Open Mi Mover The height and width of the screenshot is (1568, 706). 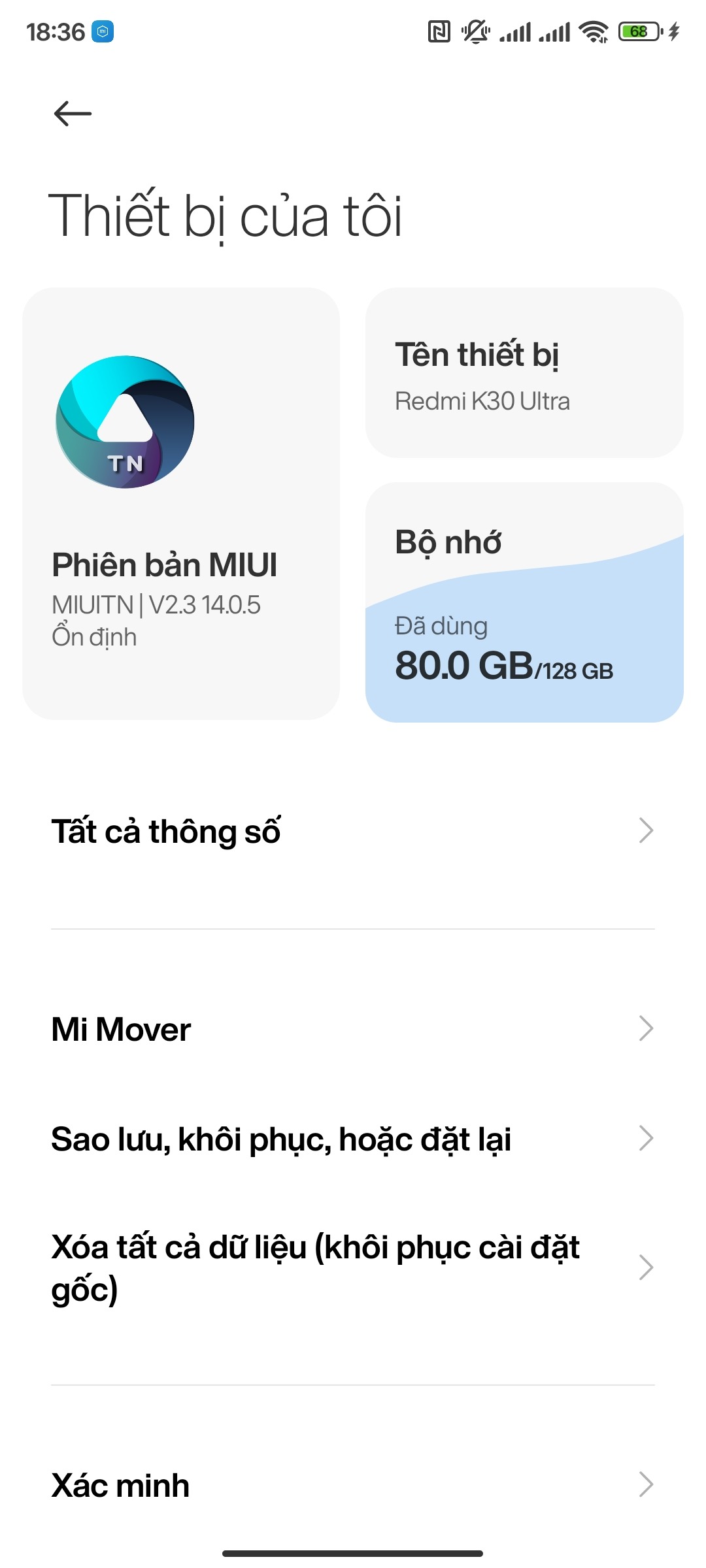353,1029
